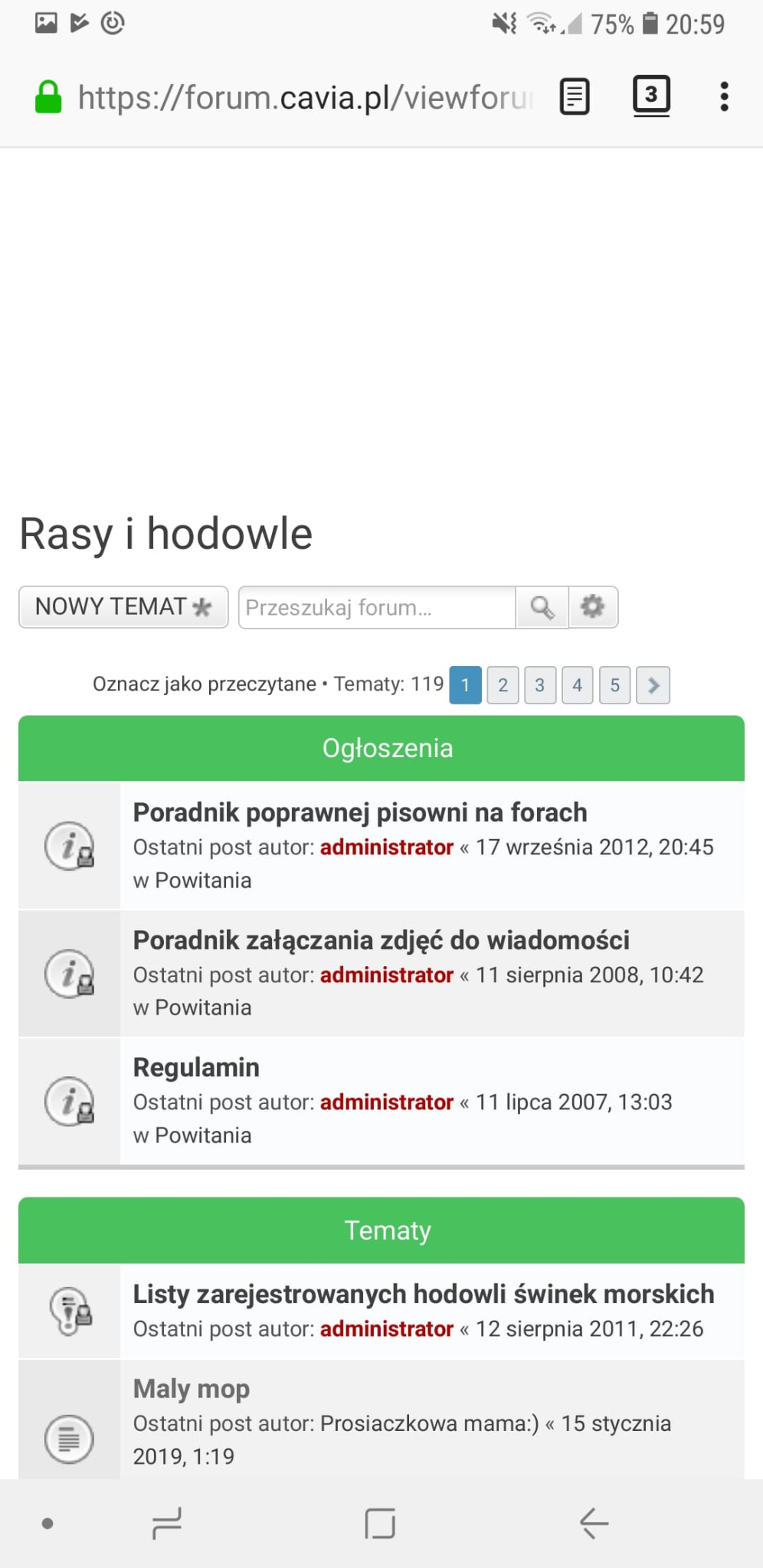The width and height of the screenshot is (763, 1568).
Task: Go to page 3 of topics
Action: (540, 685)
